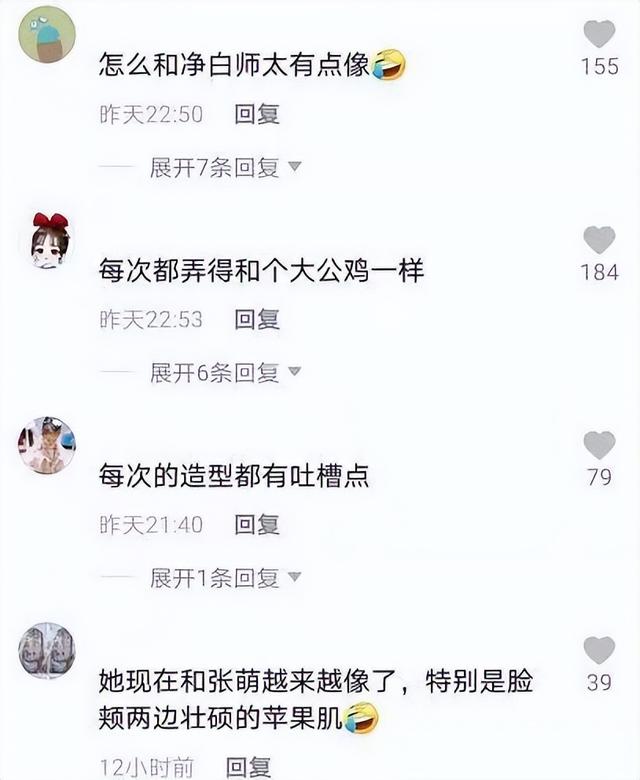640x780 pixels.
Task: Reply to the 造型吐槽点 comment
Action: [256, 525]
